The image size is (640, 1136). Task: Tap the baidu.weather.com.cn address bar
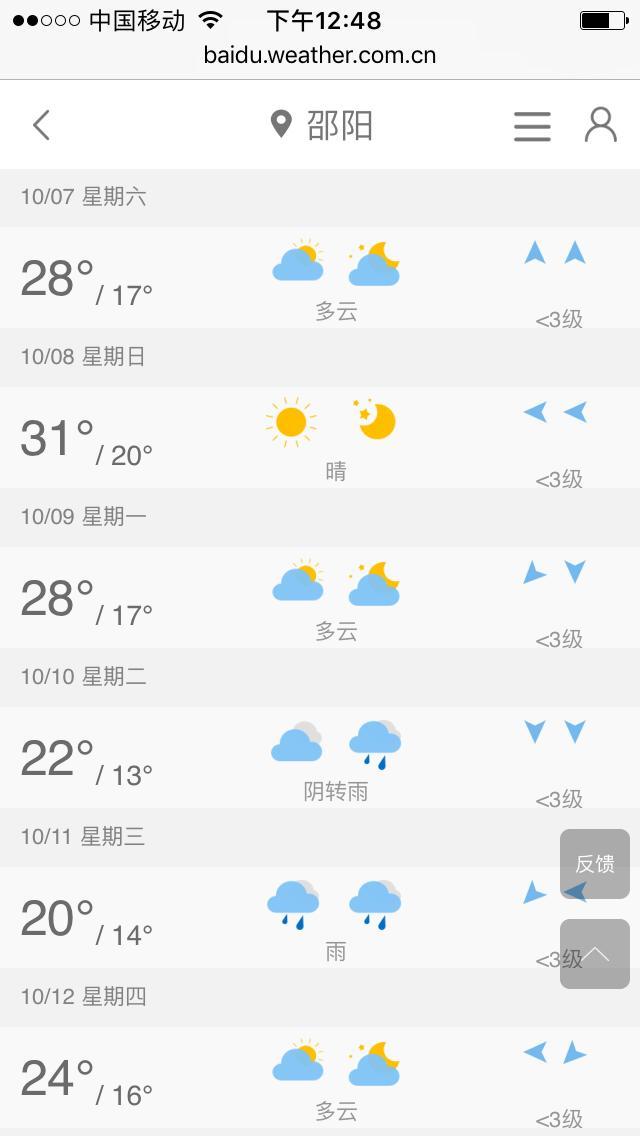320,55
